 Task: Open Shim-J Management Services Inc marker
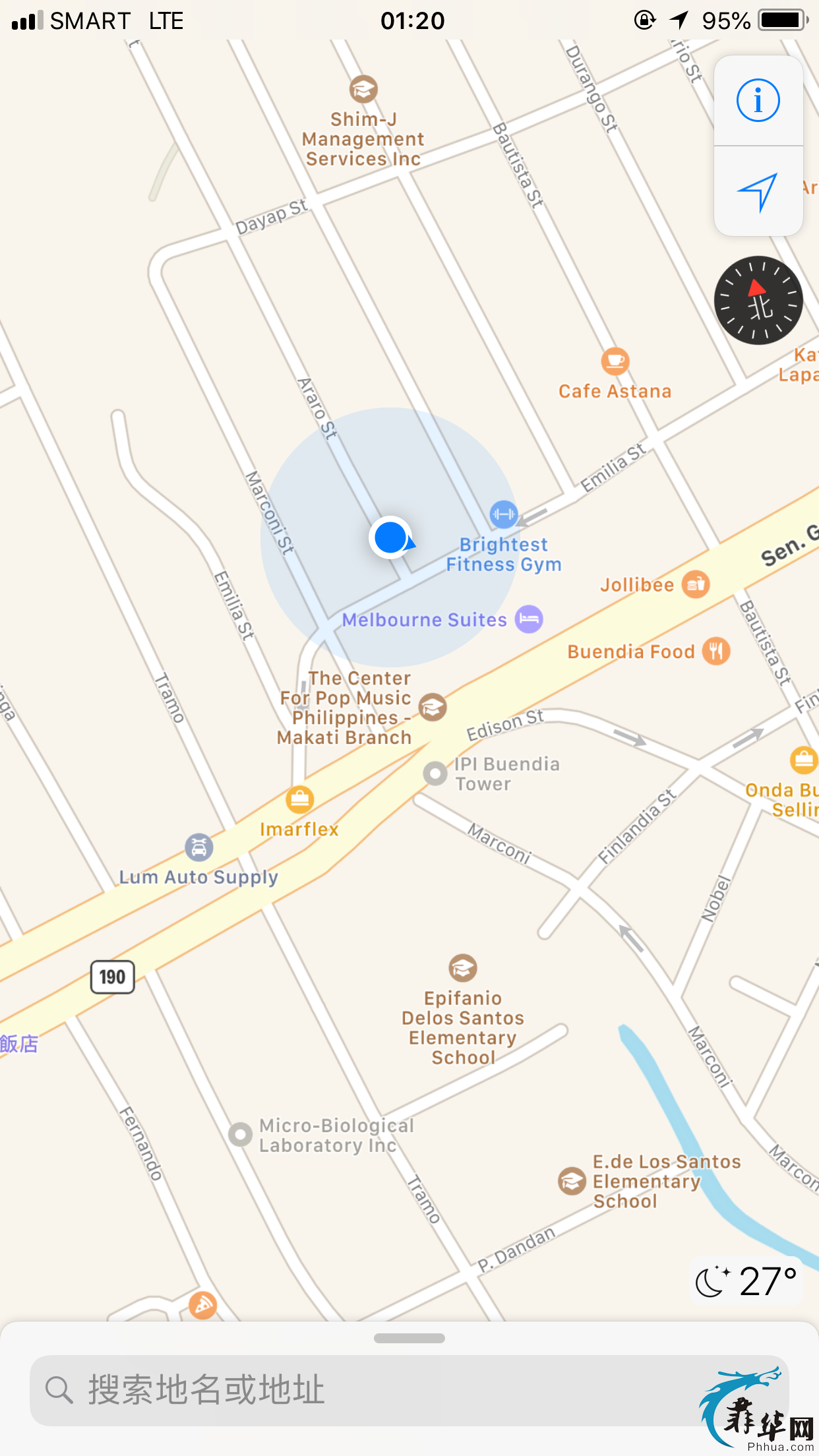[363, 89]
